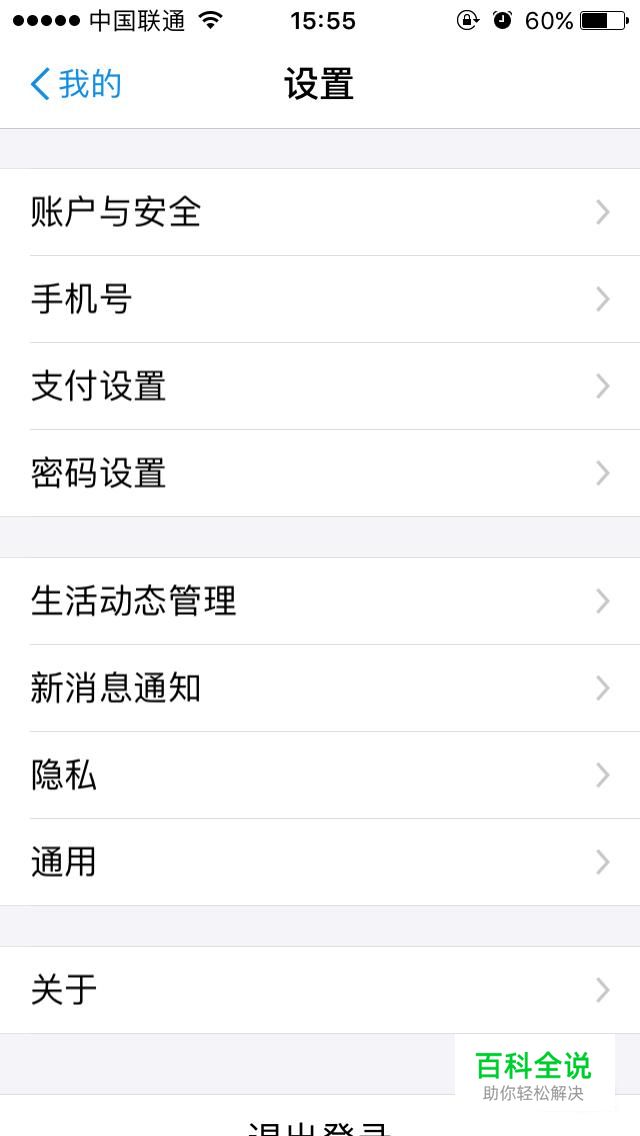
Task: Open 密码设置
Action: (x=320, y=473)
